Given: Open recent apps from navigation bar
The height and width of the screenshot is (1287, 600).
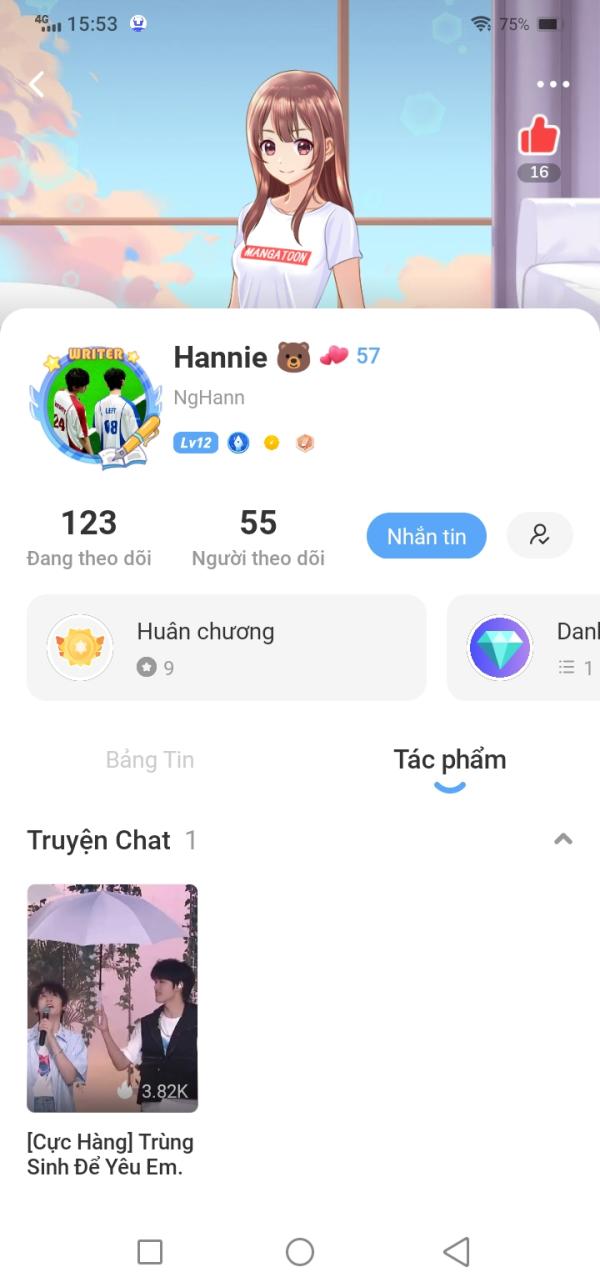Looking at the screenshot, I should point(150,1252).
